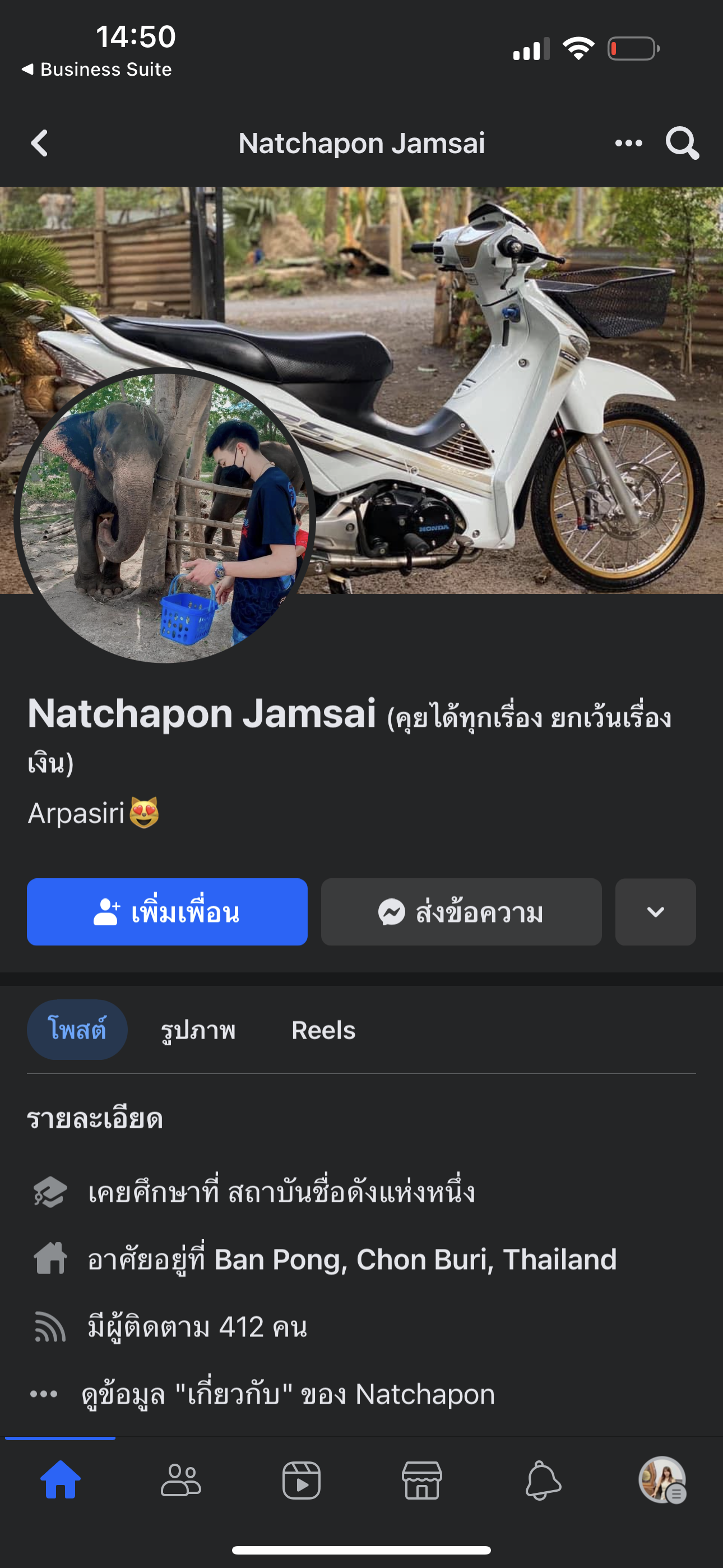See Natchapon's About info
723x1568 pixels.
(x=288, y=1394)
